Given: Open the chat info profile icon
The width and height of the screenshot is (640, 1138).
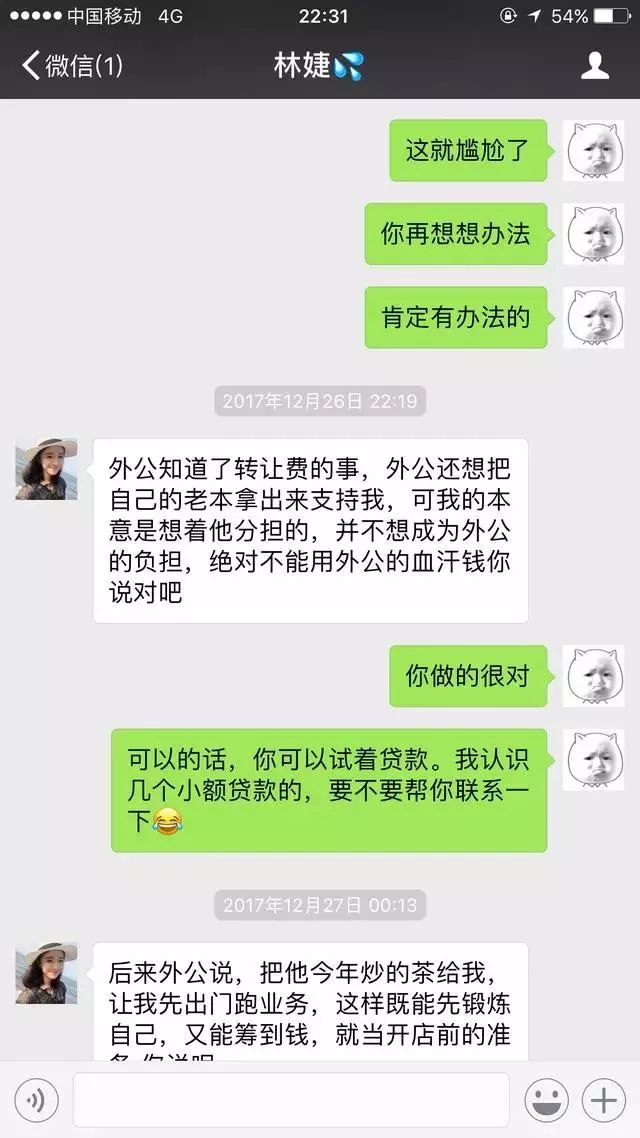Looking at the screenshot, I should click(x=595, y=66).
